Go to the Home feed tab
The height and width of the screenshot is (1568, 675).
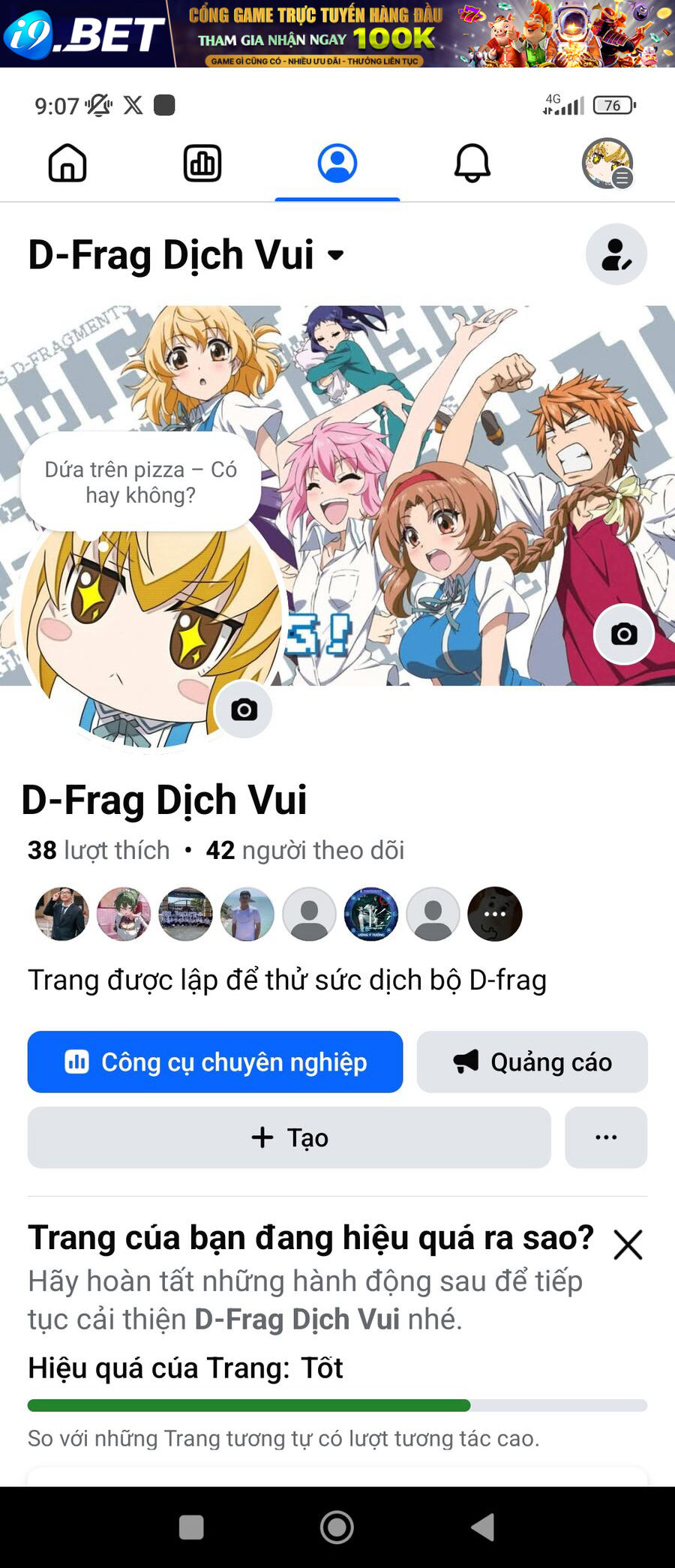pyautogui.click(x=67, y=163)
